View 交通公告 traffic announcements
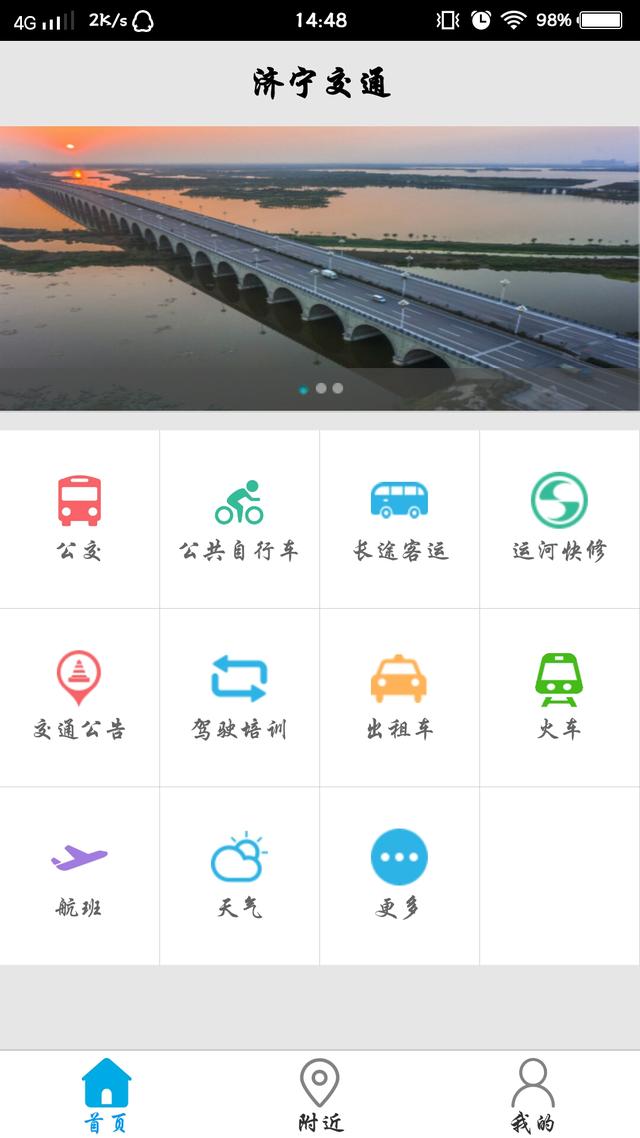Screen dimensions: 640x1138 79,696
